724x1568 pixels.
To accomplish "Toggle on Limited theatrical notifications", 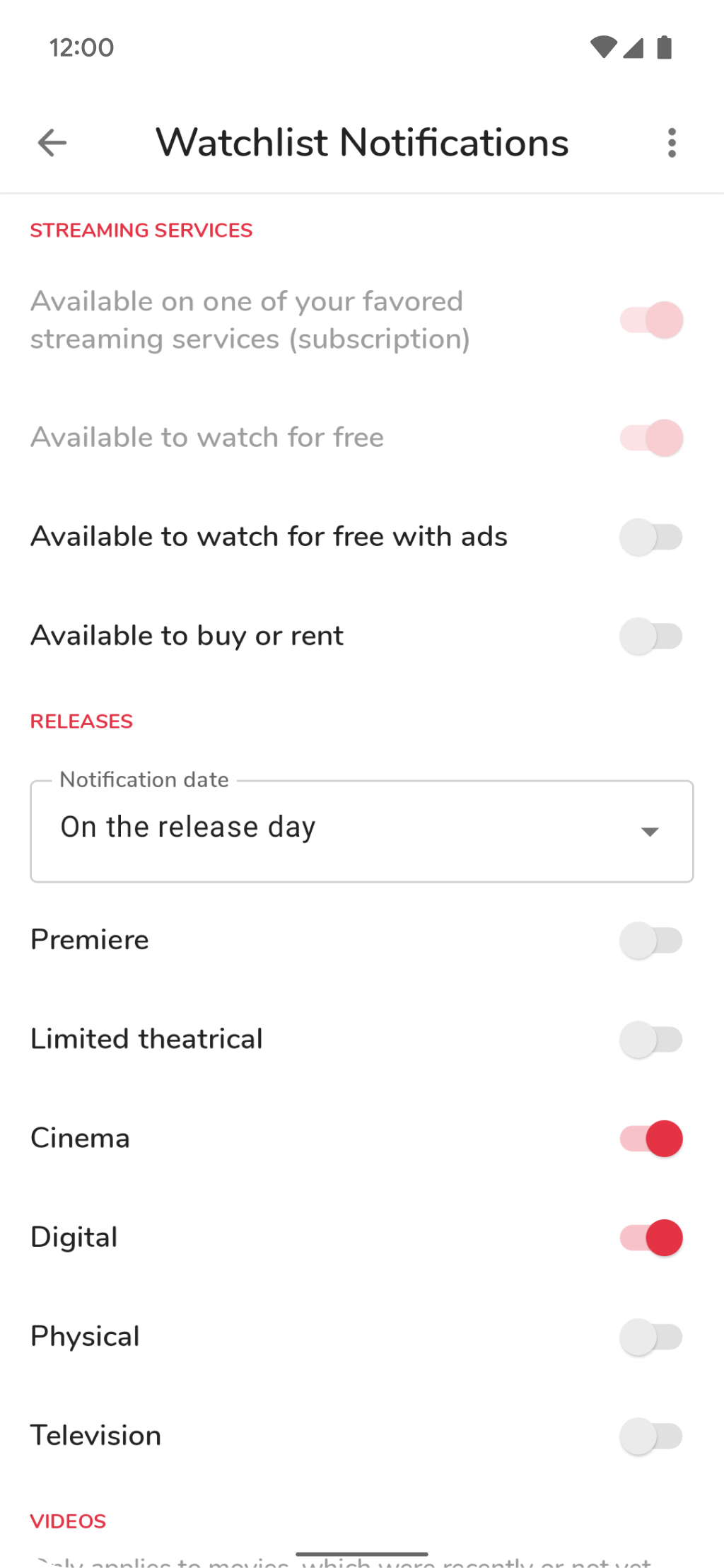I will tap(651, 1039).
